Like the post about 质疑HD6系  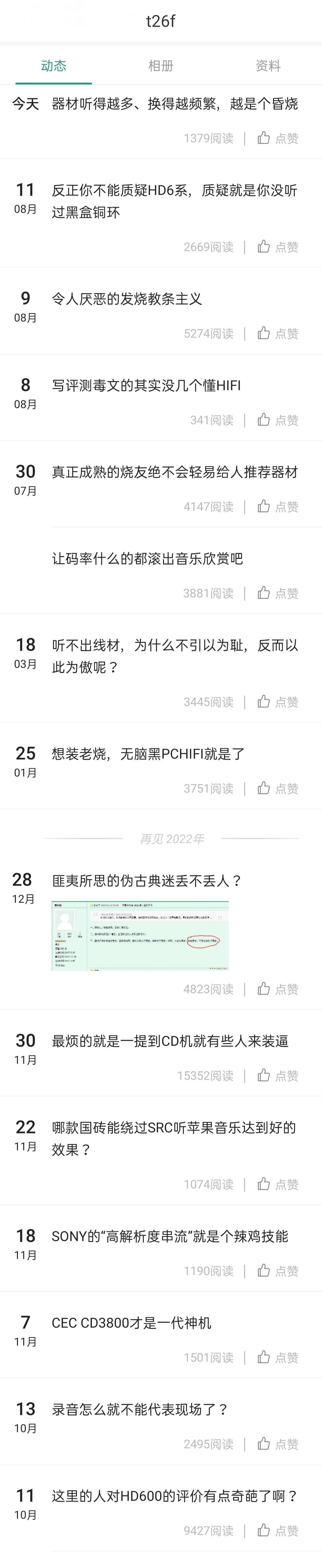tap(278, 247)
